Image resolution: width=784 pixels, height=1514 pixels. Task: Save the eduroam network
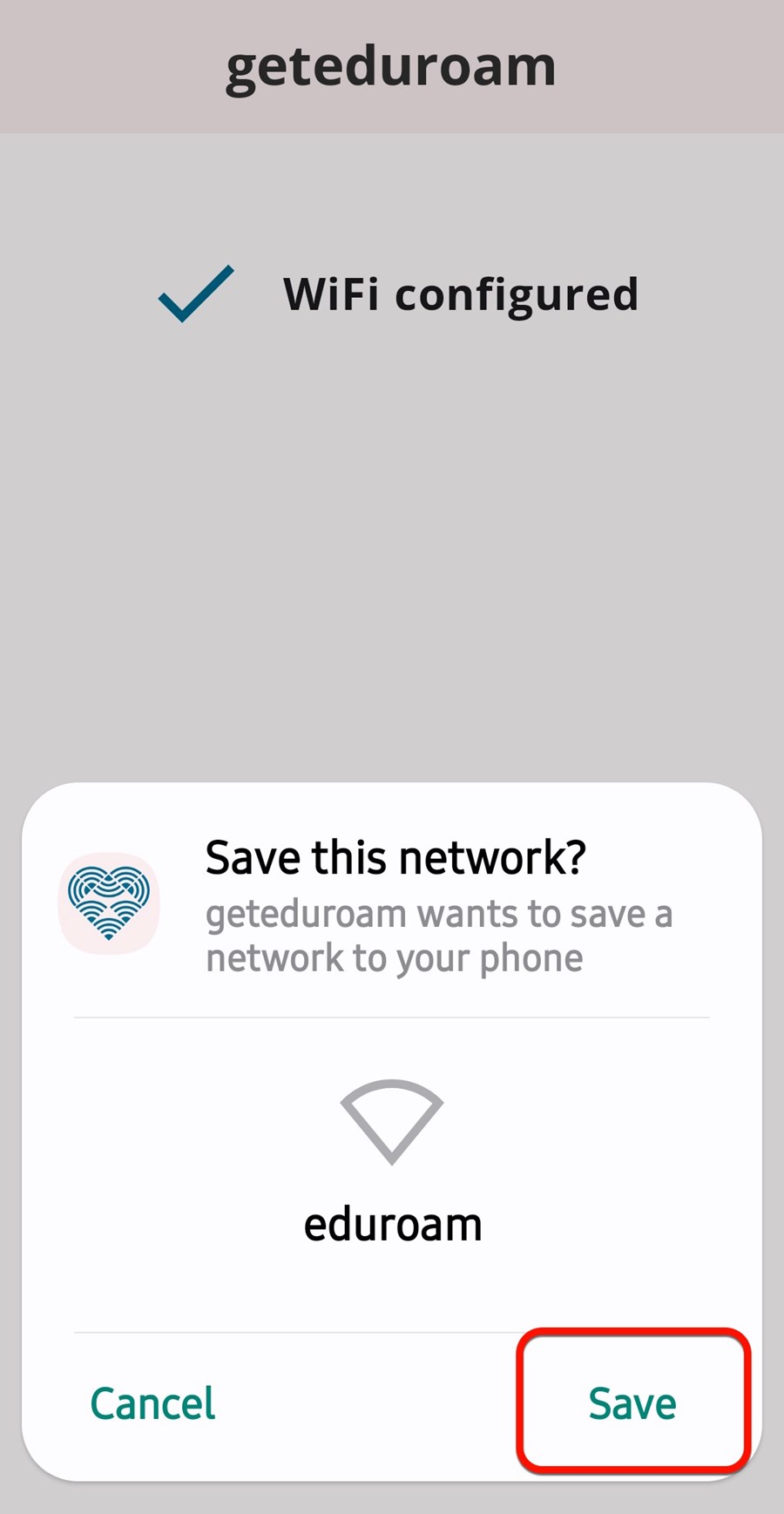[632, 1402]
